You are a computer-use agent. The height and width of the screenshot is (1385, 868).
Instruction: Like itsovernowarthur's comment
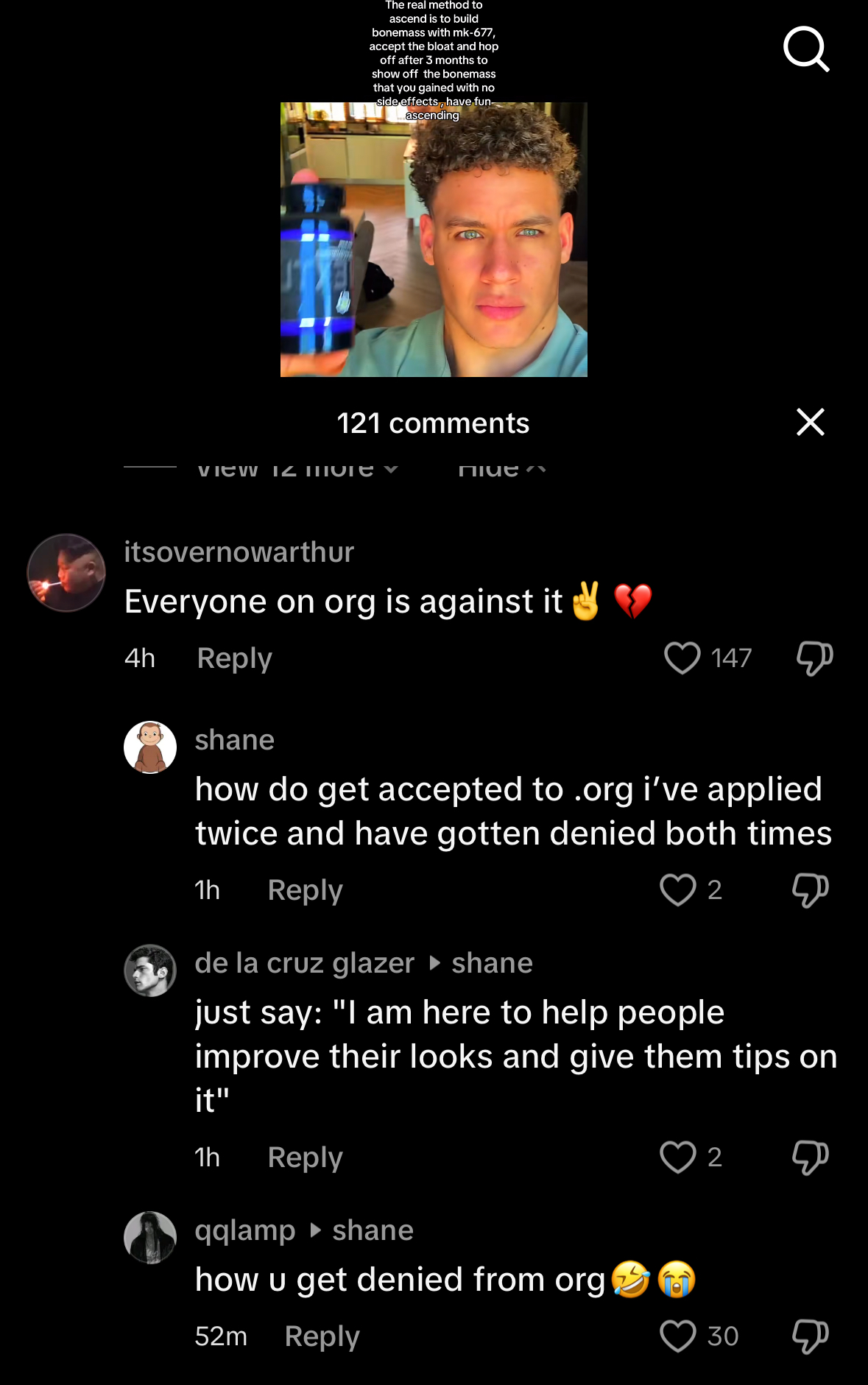682,658
